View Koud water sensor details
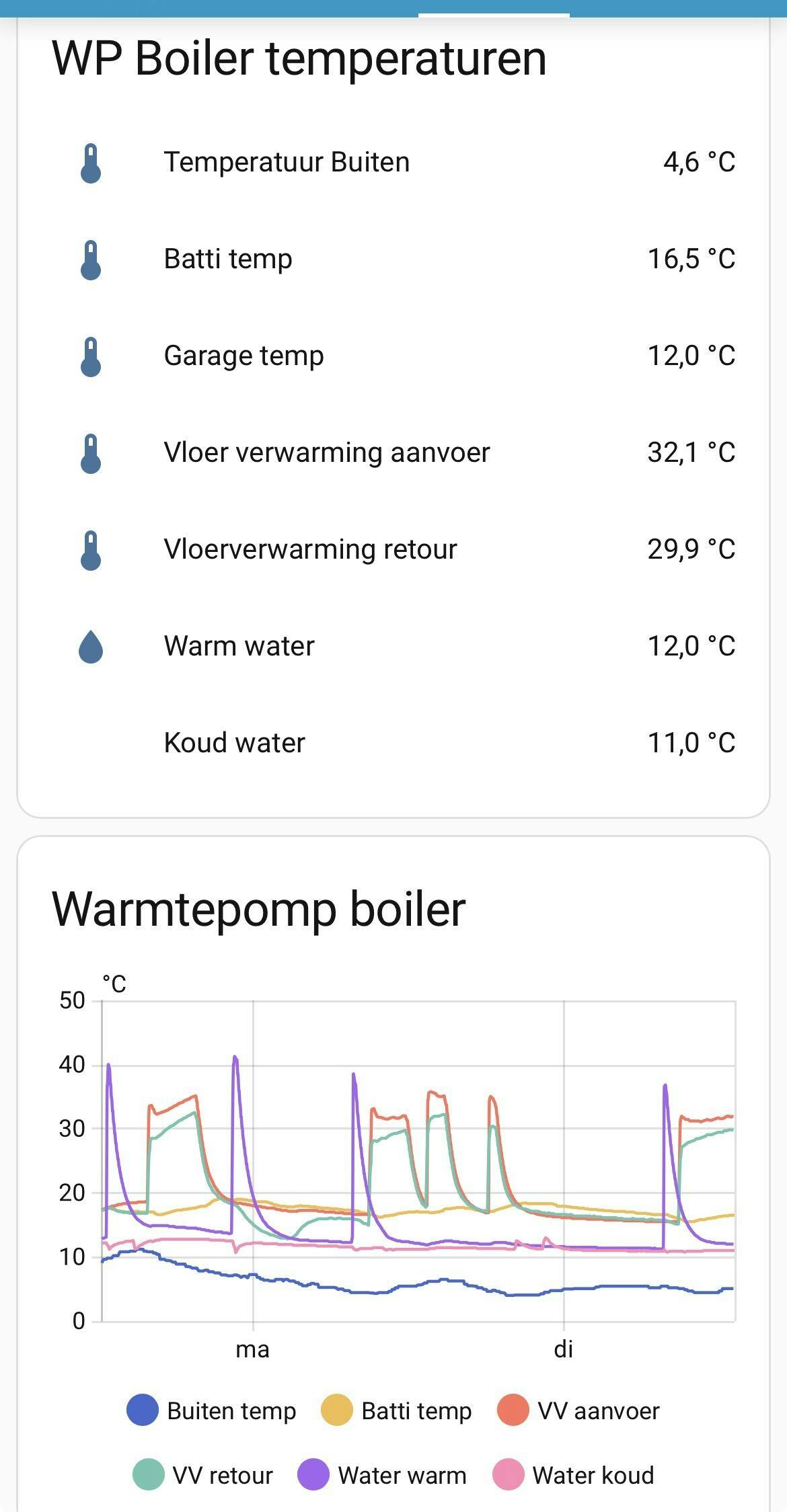This screenshot has height=1512, width=787. pyautogui.click(x=234, y=743)
